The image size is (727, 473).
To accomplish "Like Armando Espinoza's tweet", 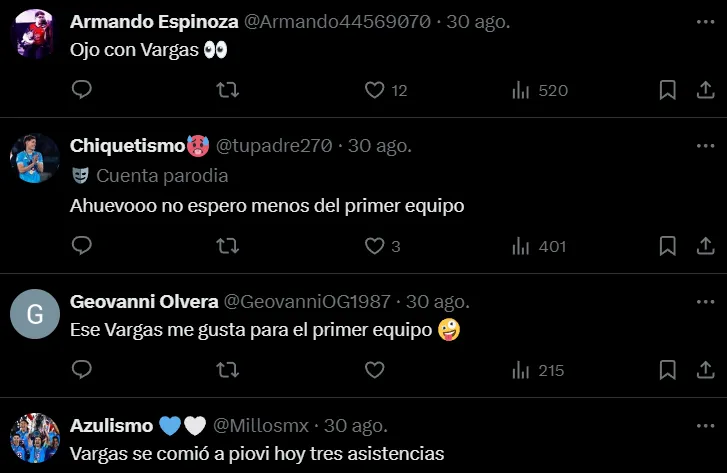I will pos(374,90).
